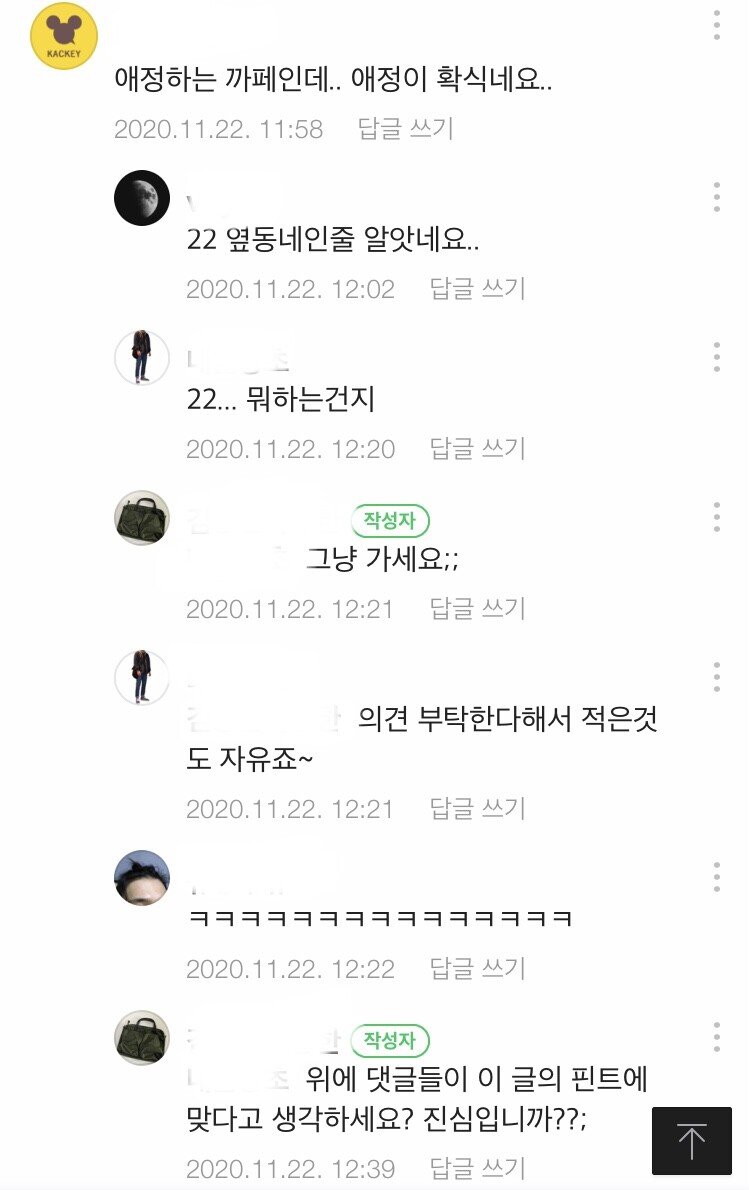The width and height of the screenshot is (749, 1190).
Task: Tap 답글 쓰기 under '도 자유죠~' reply
Action: pyautogui.click(x=477, y=809)
